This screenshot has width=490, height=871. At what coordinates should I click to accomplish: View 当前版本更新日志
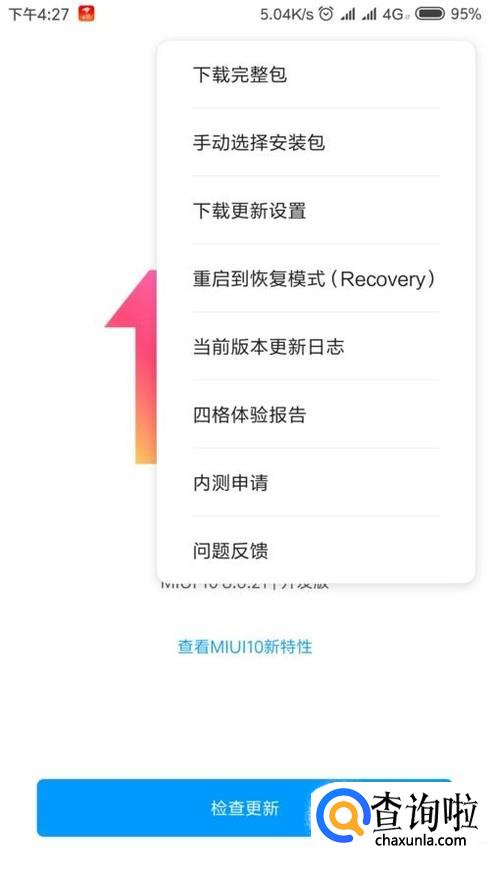316,347
